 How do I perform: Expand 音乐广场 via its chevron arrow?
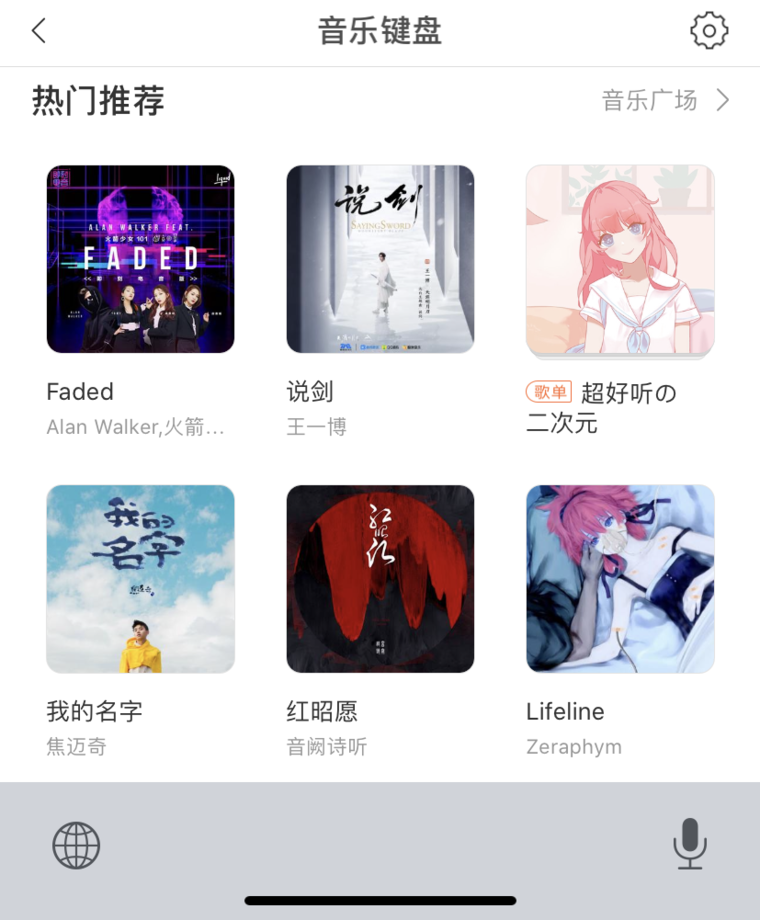coord(723,100)
